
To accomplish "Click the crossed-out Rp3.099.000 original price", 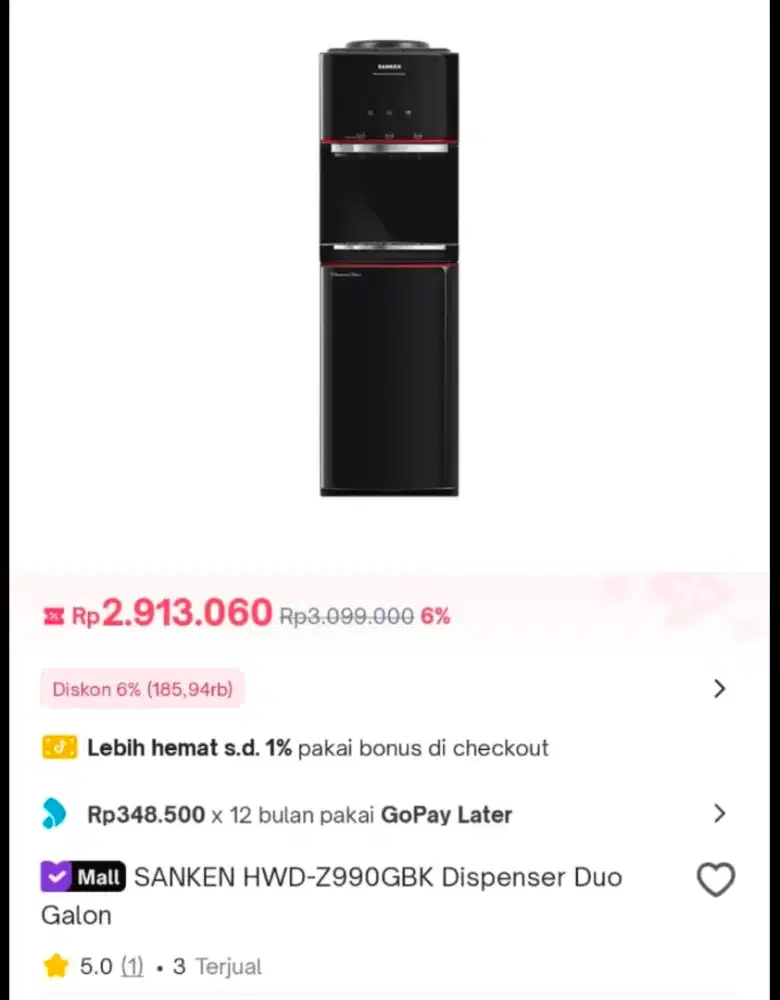I will click(346, 617).
